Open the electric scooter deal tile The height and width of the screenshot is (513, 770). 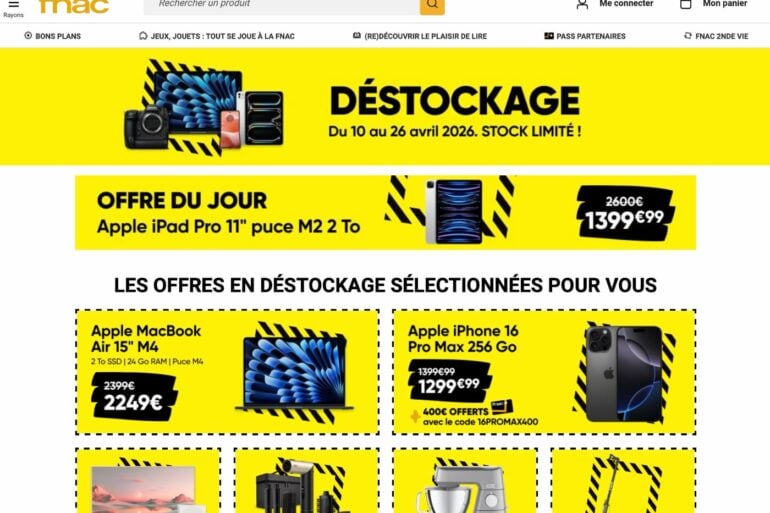coord(622,482)
